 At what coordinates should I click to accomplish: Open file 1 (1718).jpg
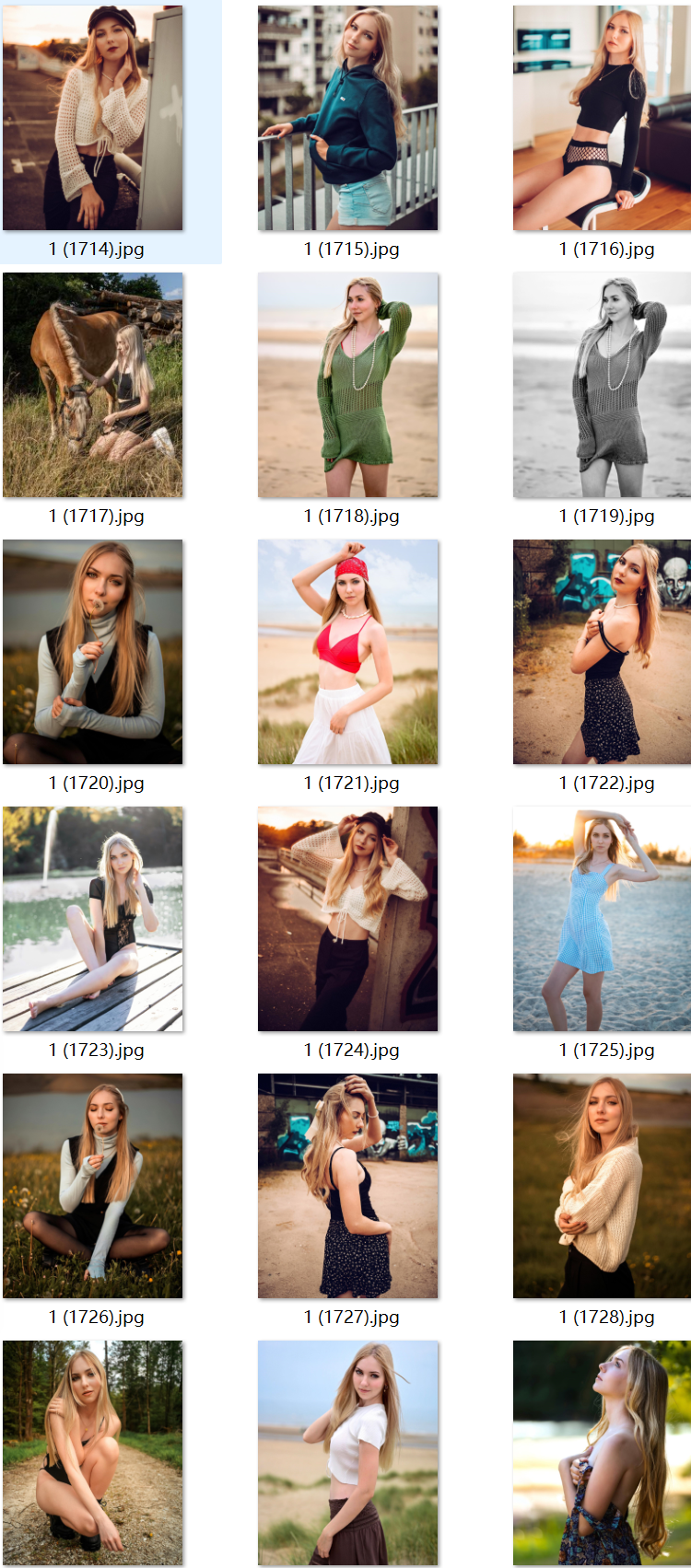347,385
